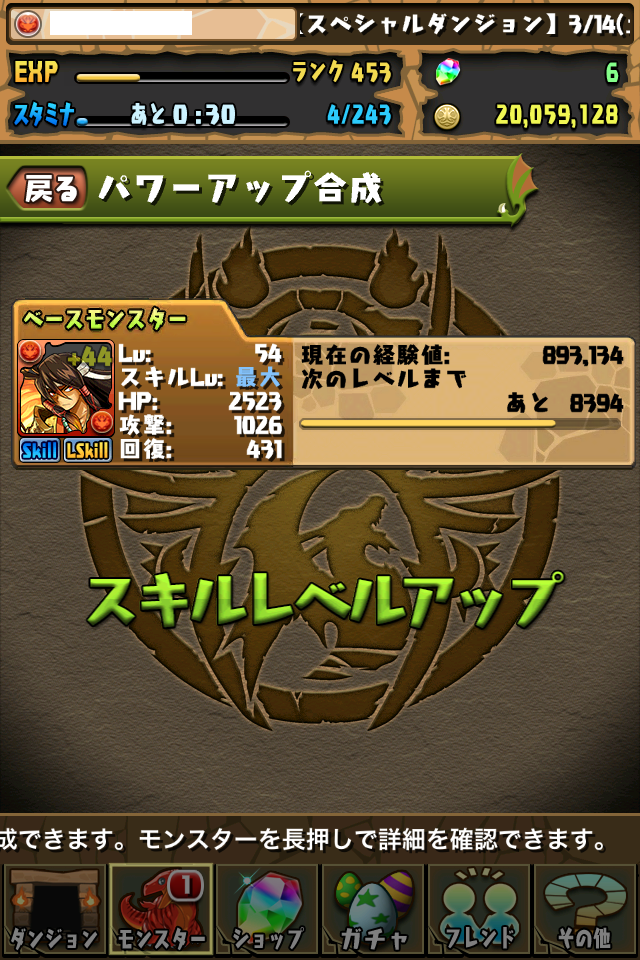Open the ショップ tab

pos(267,910)
